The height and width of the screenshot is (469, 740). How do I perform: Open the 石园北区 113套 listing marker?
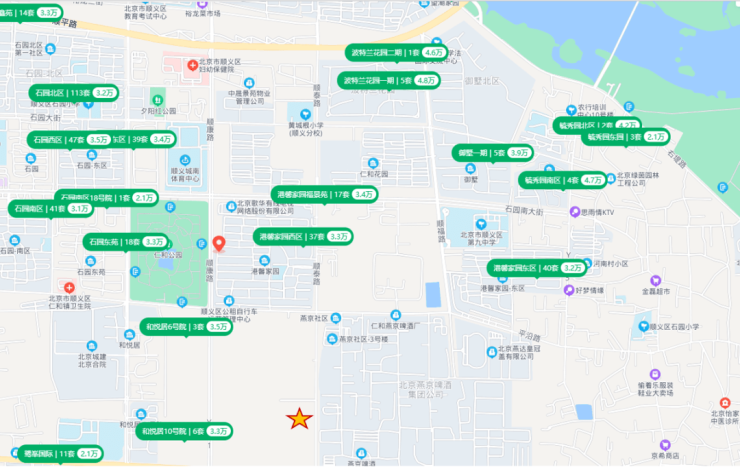[x=75, y=93]
